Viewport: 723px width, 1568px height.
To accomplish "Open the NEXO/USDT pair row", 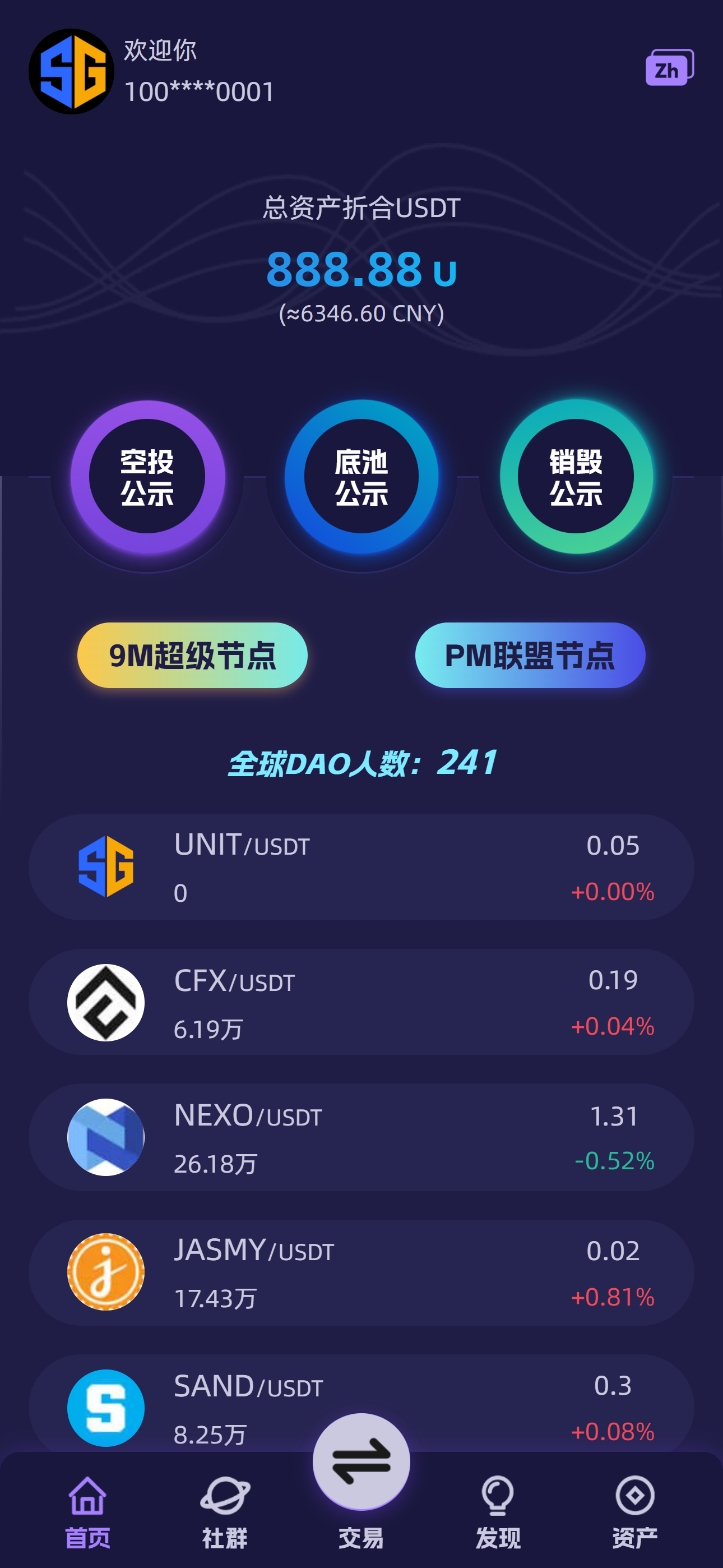I will click(x=361, y=1137).
